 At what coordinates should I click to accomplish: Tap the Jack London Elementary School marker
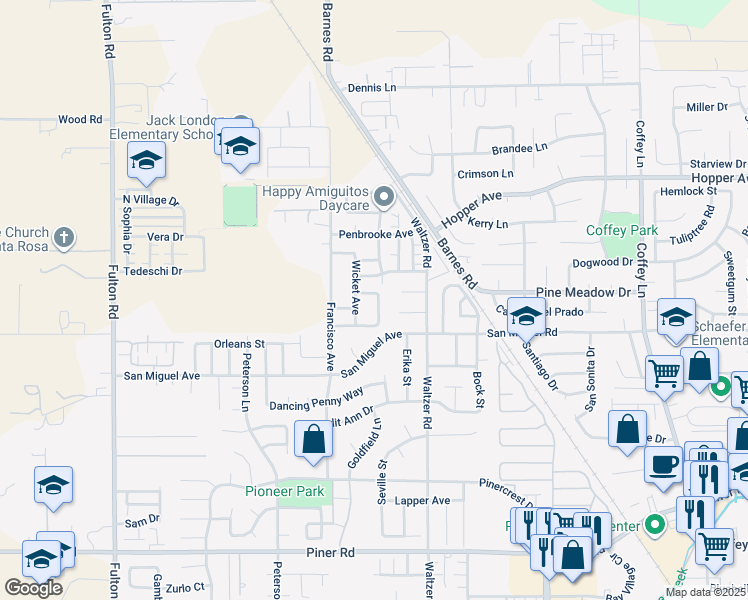coord(240,149)
